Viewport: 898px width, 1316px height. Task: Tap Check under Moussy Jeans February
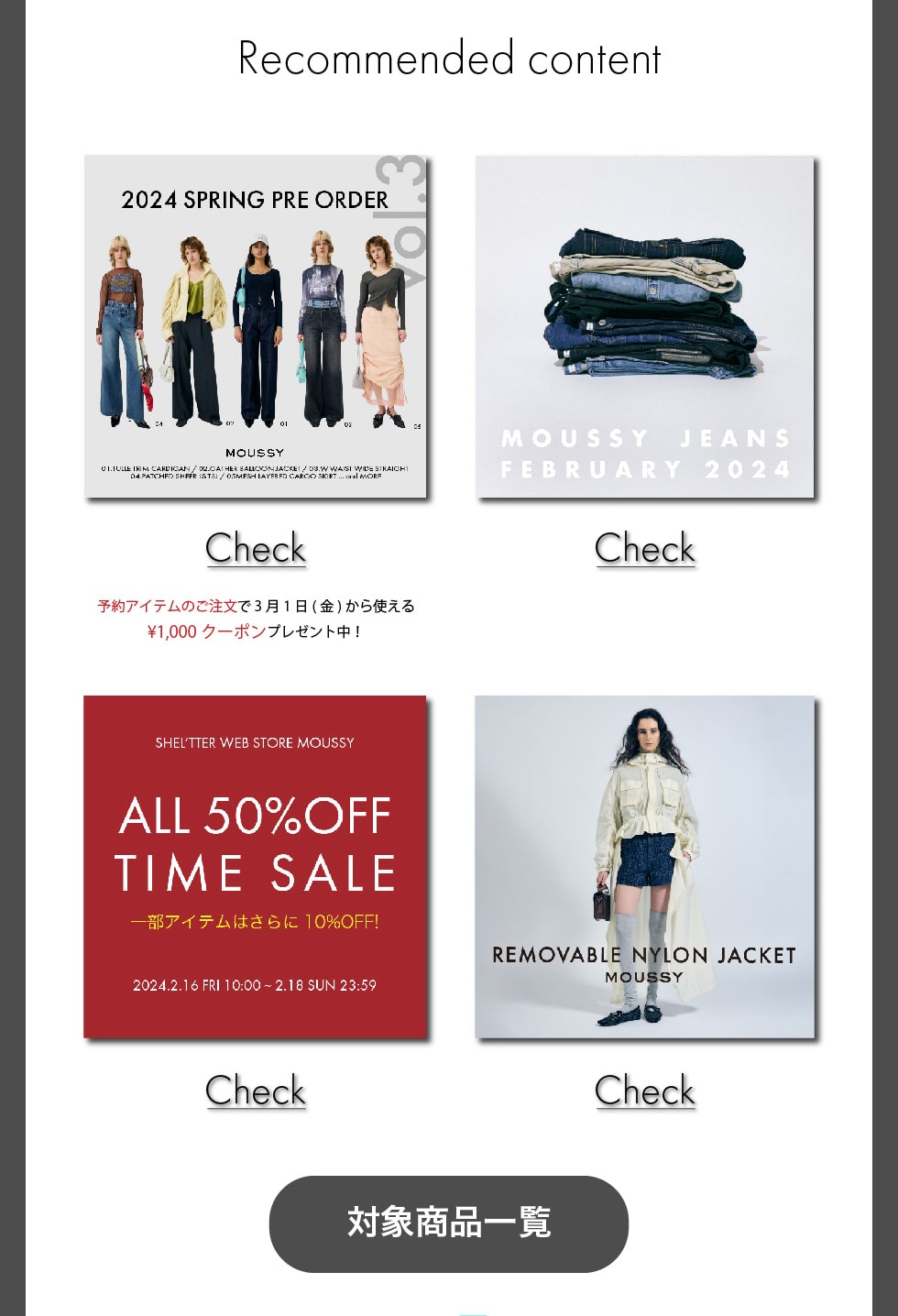(644, 548)
